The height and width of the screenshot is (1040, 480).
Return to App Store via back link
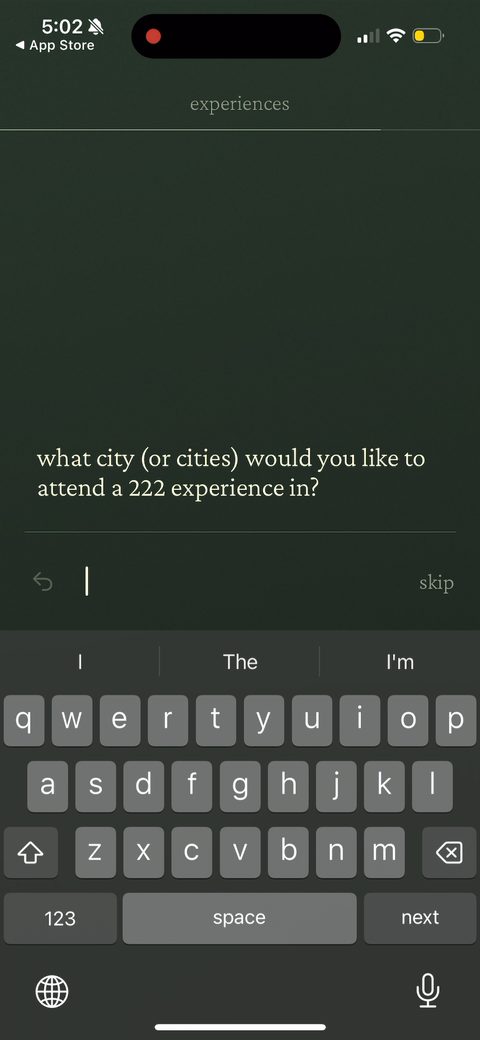[55, 46]
